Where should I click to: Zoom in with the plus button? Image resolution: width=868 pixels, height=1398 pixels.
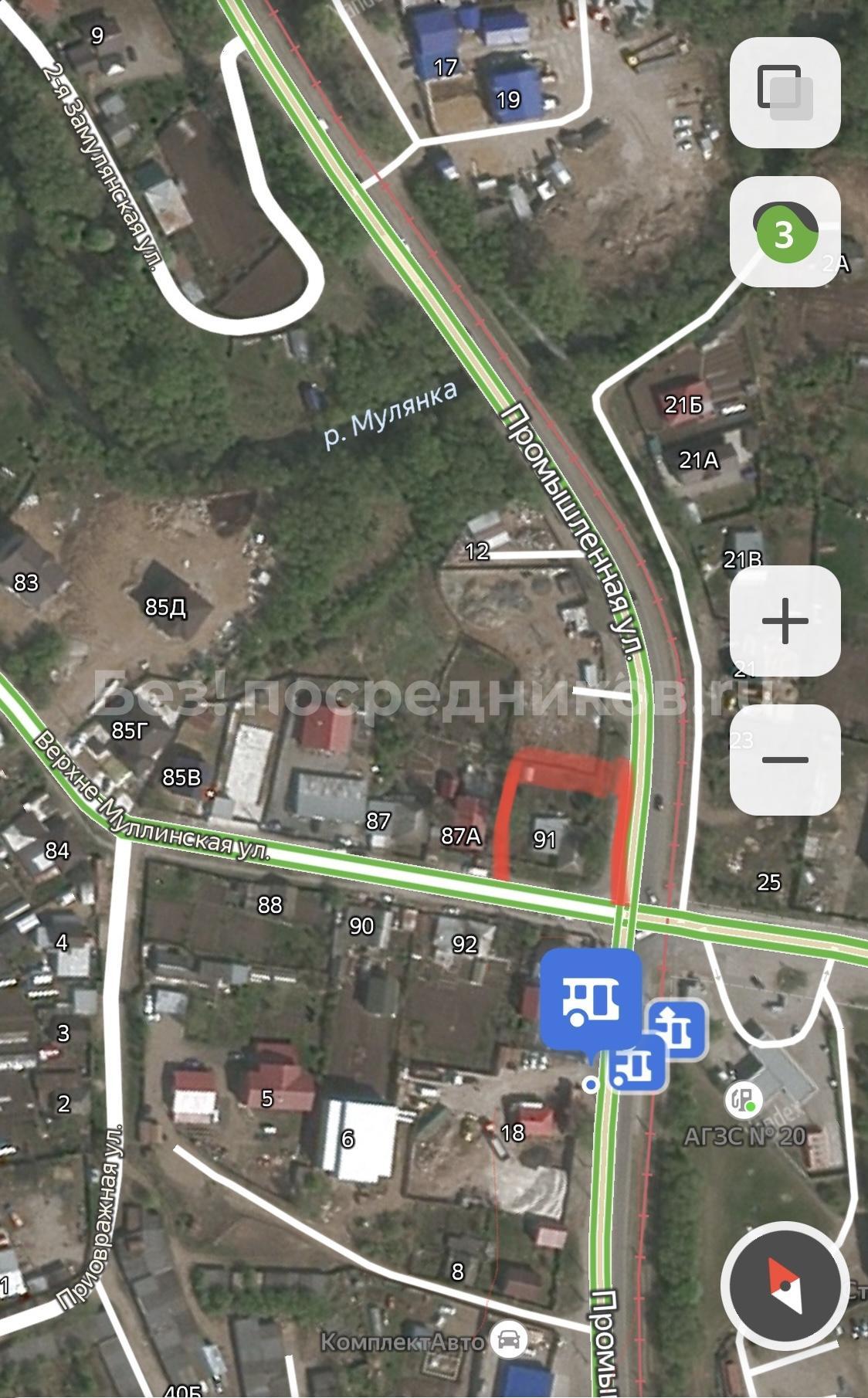coord(785,621)
